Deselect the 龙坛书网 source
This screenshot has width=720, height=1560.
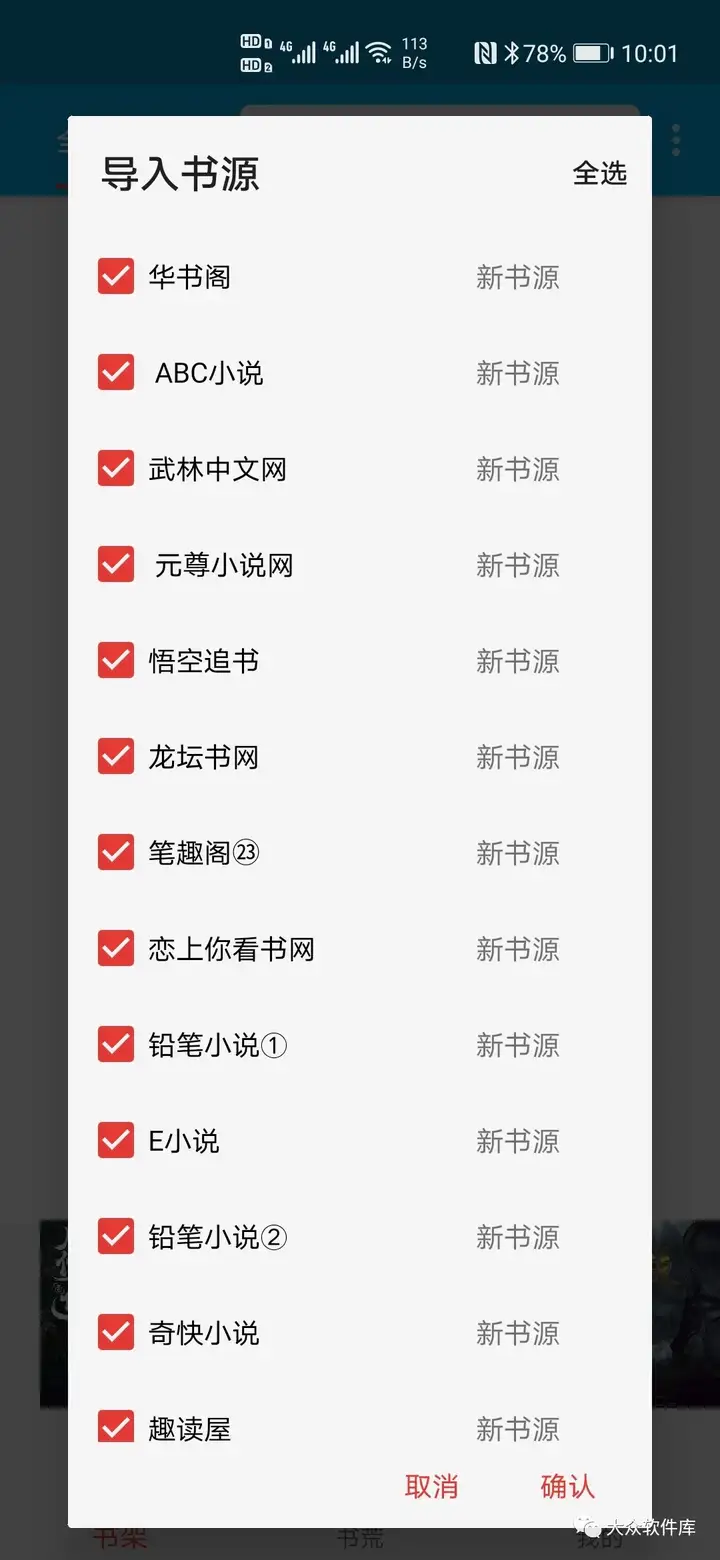pos(116,757)
